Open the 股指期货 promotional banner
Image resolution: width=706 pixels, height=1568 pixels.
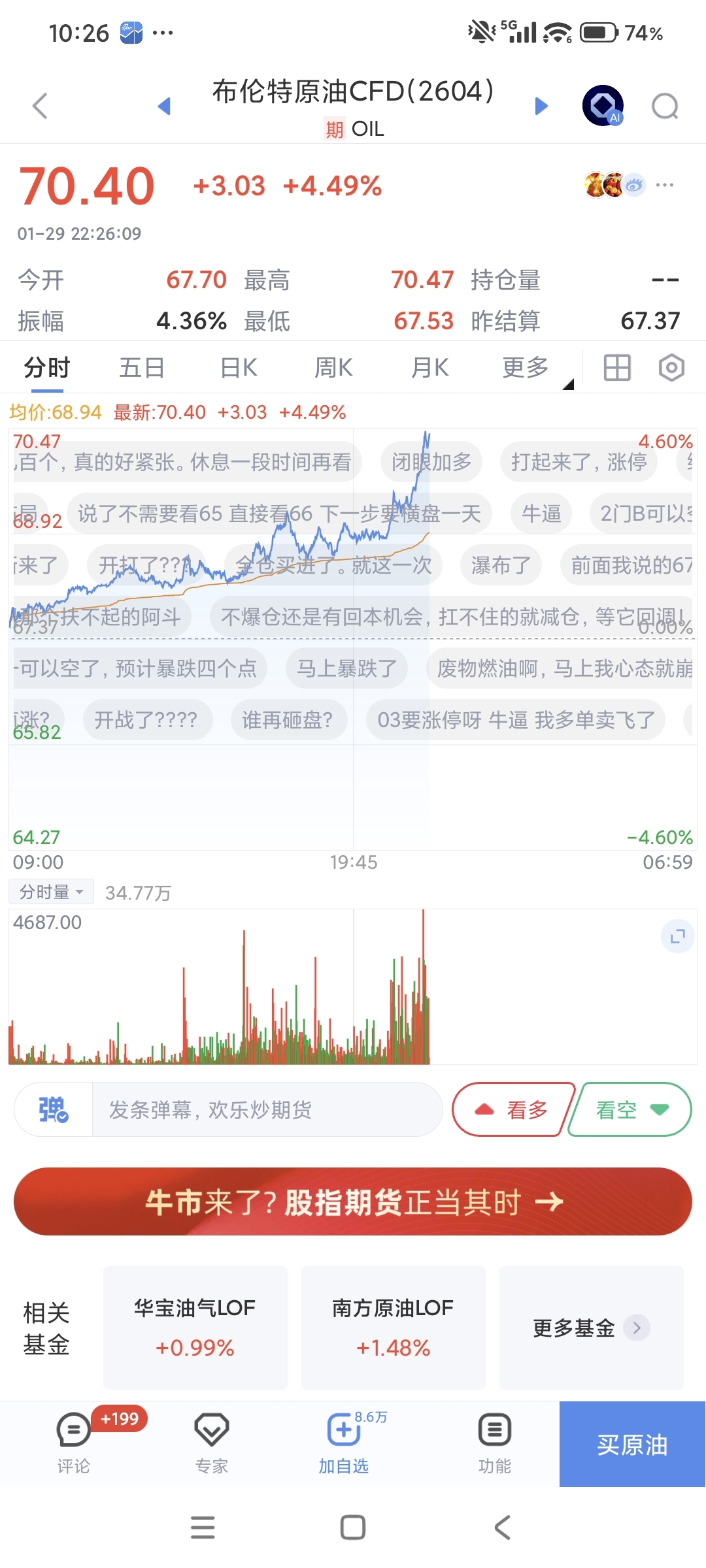[x=353, y=1201]
